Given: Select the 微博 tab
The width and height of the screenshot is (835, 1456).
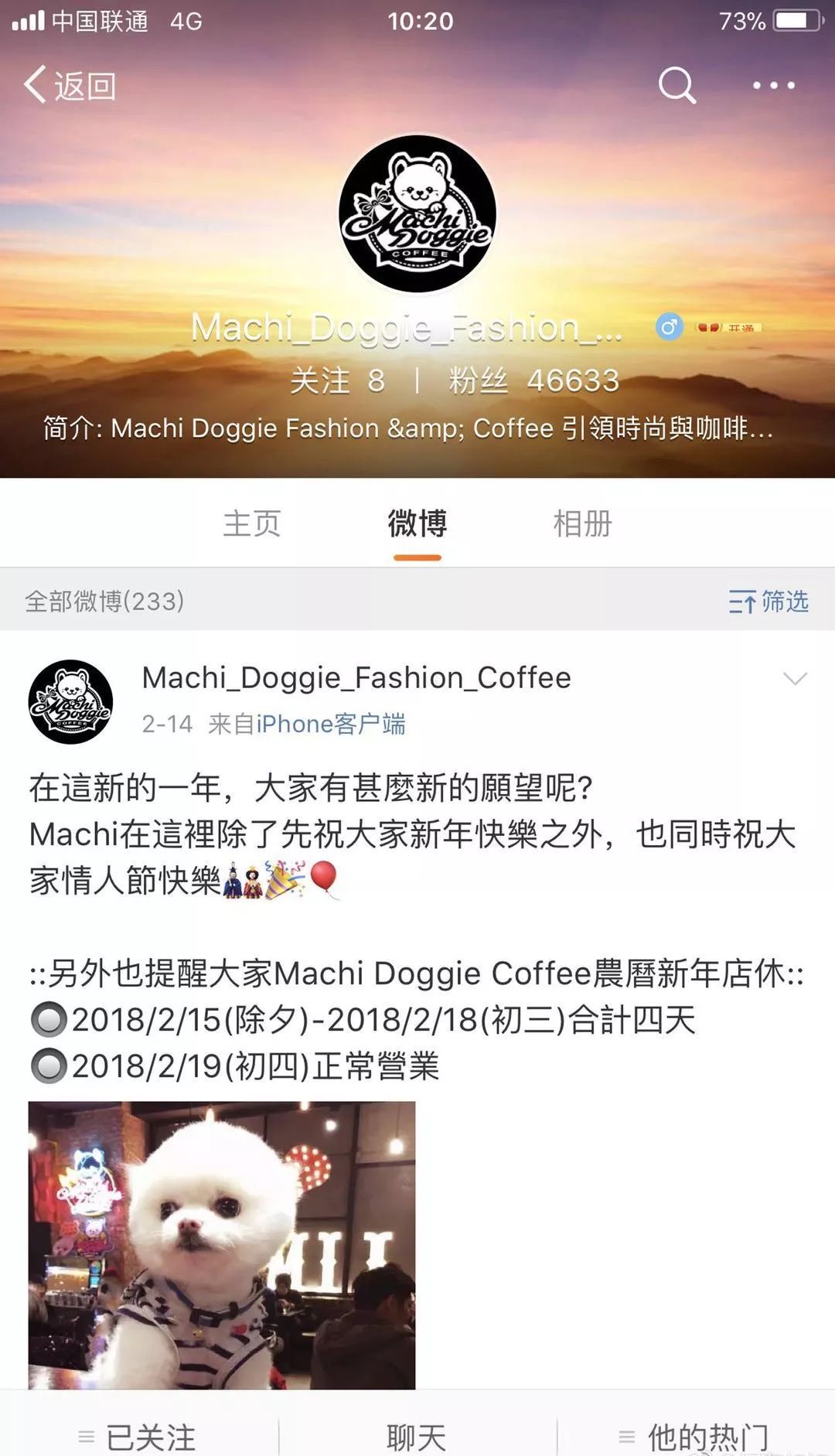Looking at the screenshot, I should click(x=417, y=523).
